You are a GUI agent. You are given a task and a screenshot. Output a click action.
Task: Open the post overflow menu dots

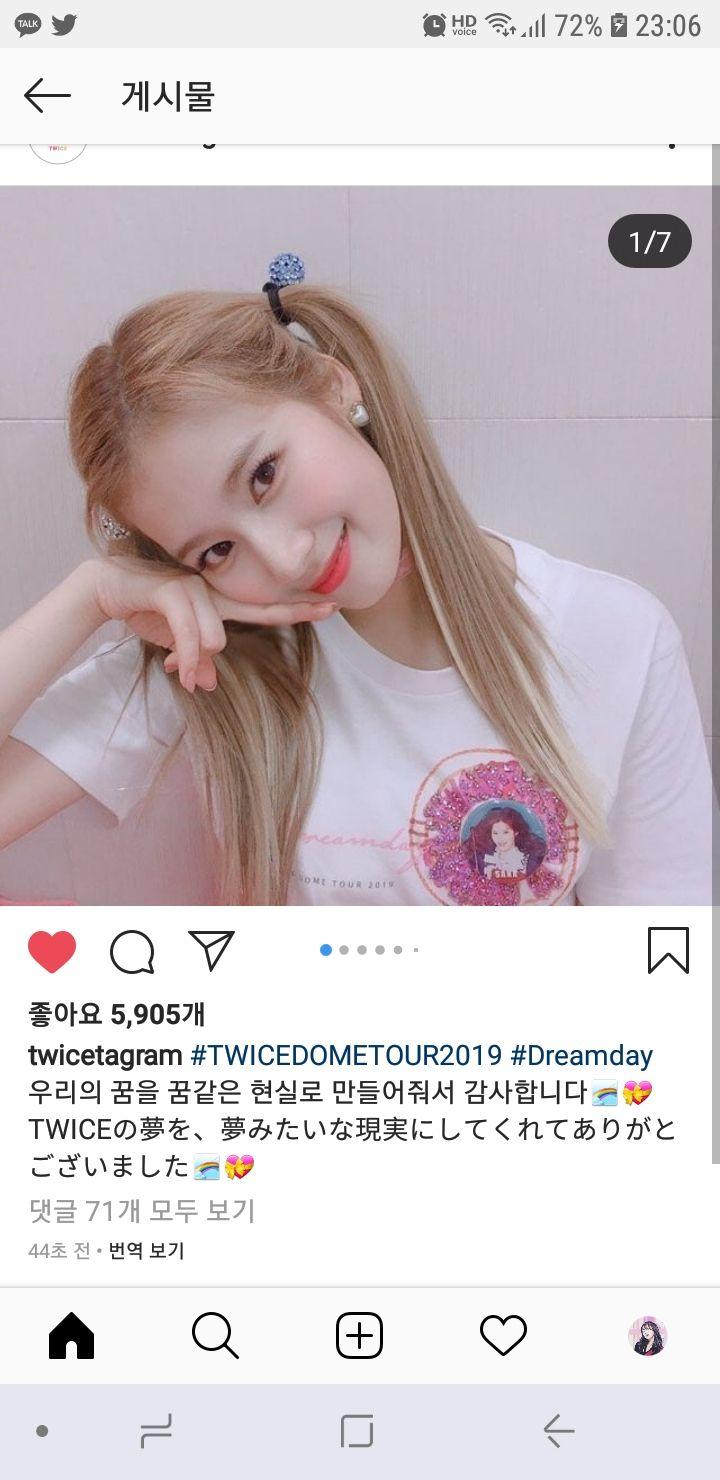click(x=672, y=145)
